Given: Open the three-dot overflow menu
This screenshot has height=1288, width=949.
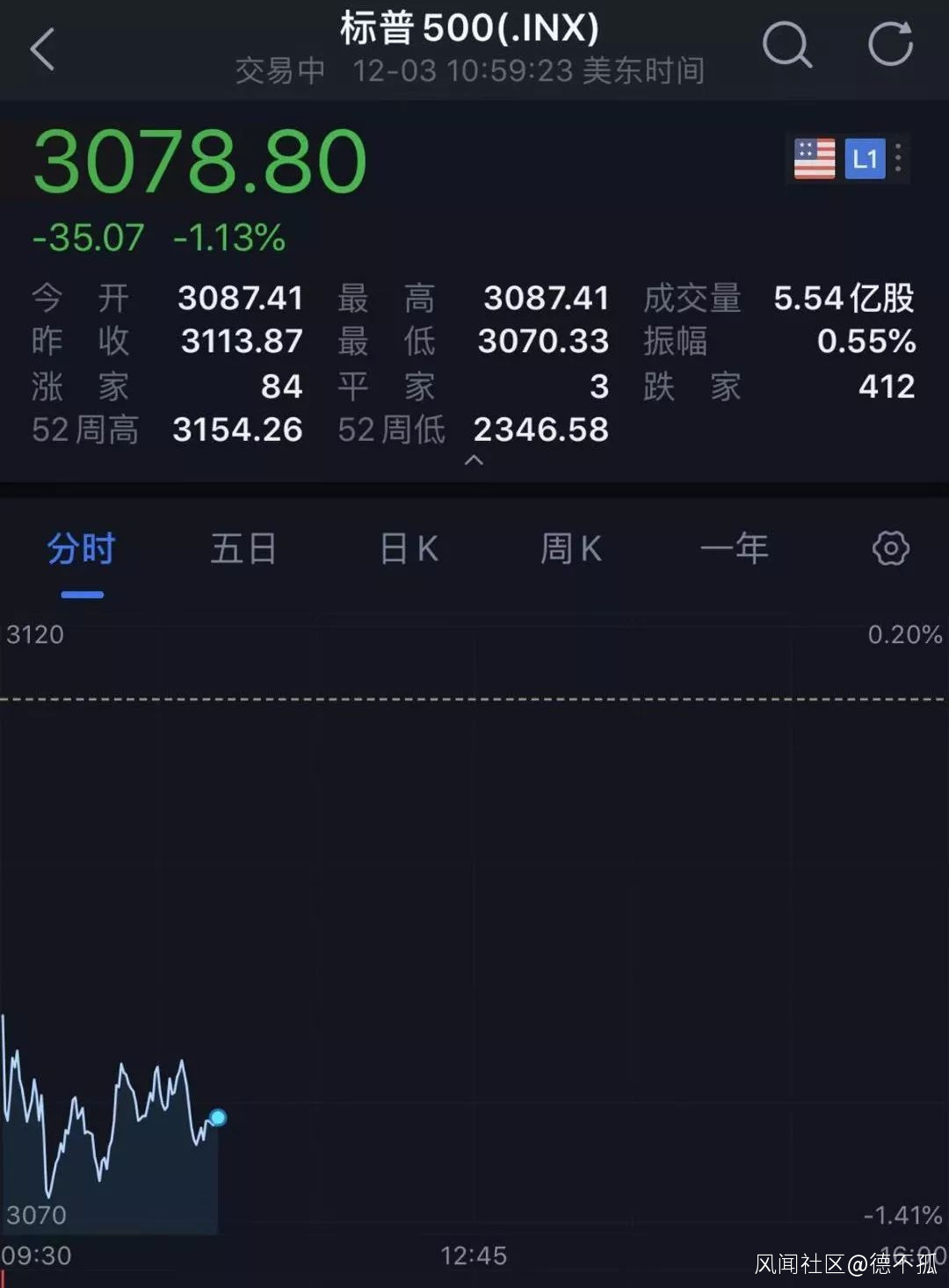Looking at the screenshot, I should click(898, 158).
